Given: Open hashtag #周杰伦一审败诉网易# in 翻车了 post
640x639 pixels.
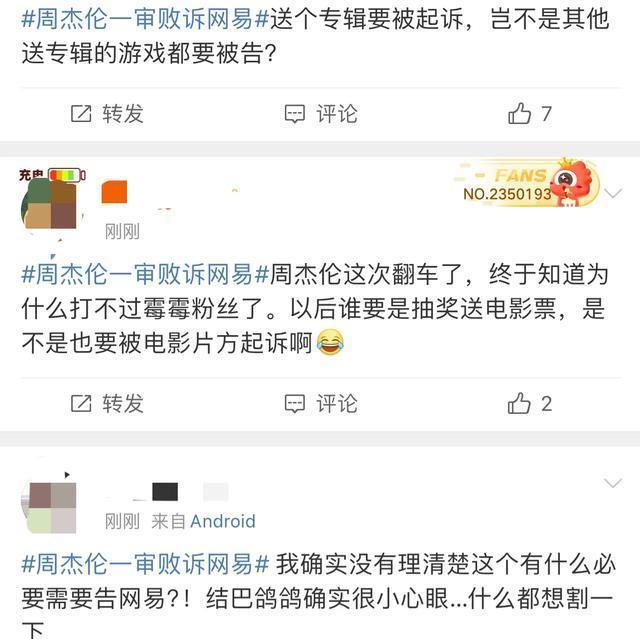Looking at the screenshot, I should (x=137, y=273).
